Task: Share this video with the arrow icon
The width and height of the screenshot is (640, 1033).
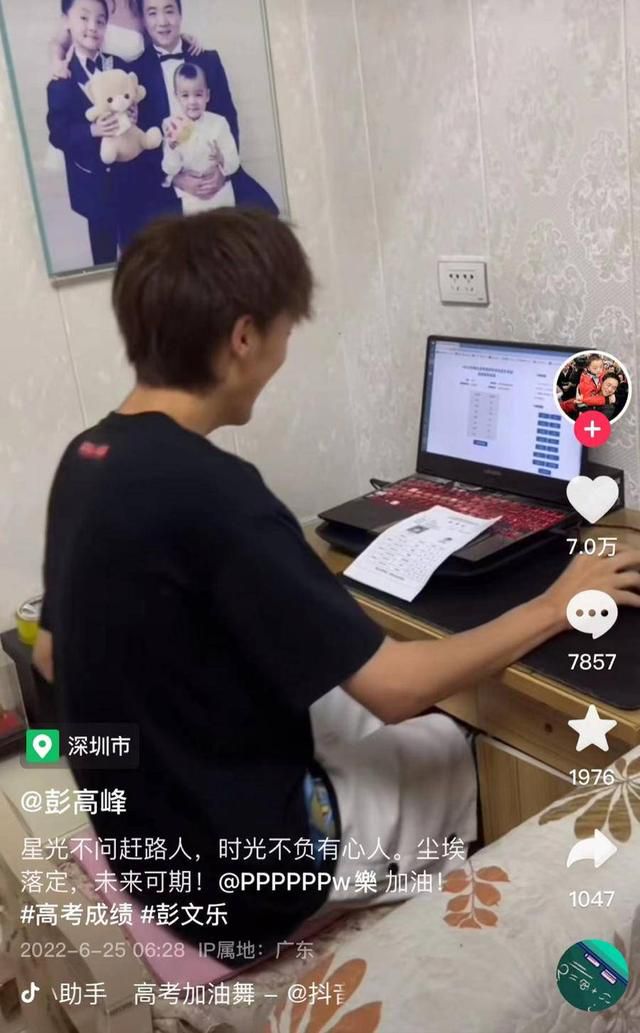Action: (x=592, y=849)
